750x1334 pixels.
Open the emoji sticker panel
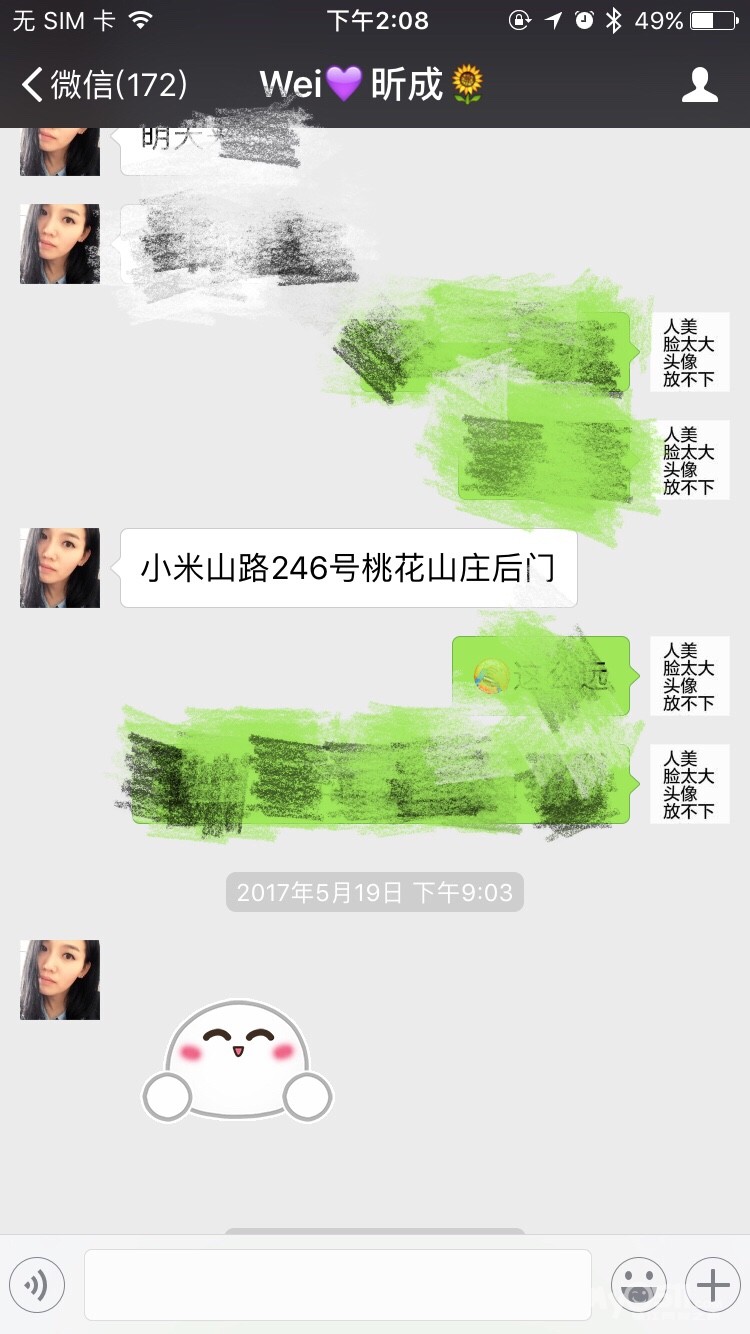(x=639, y=1285)
